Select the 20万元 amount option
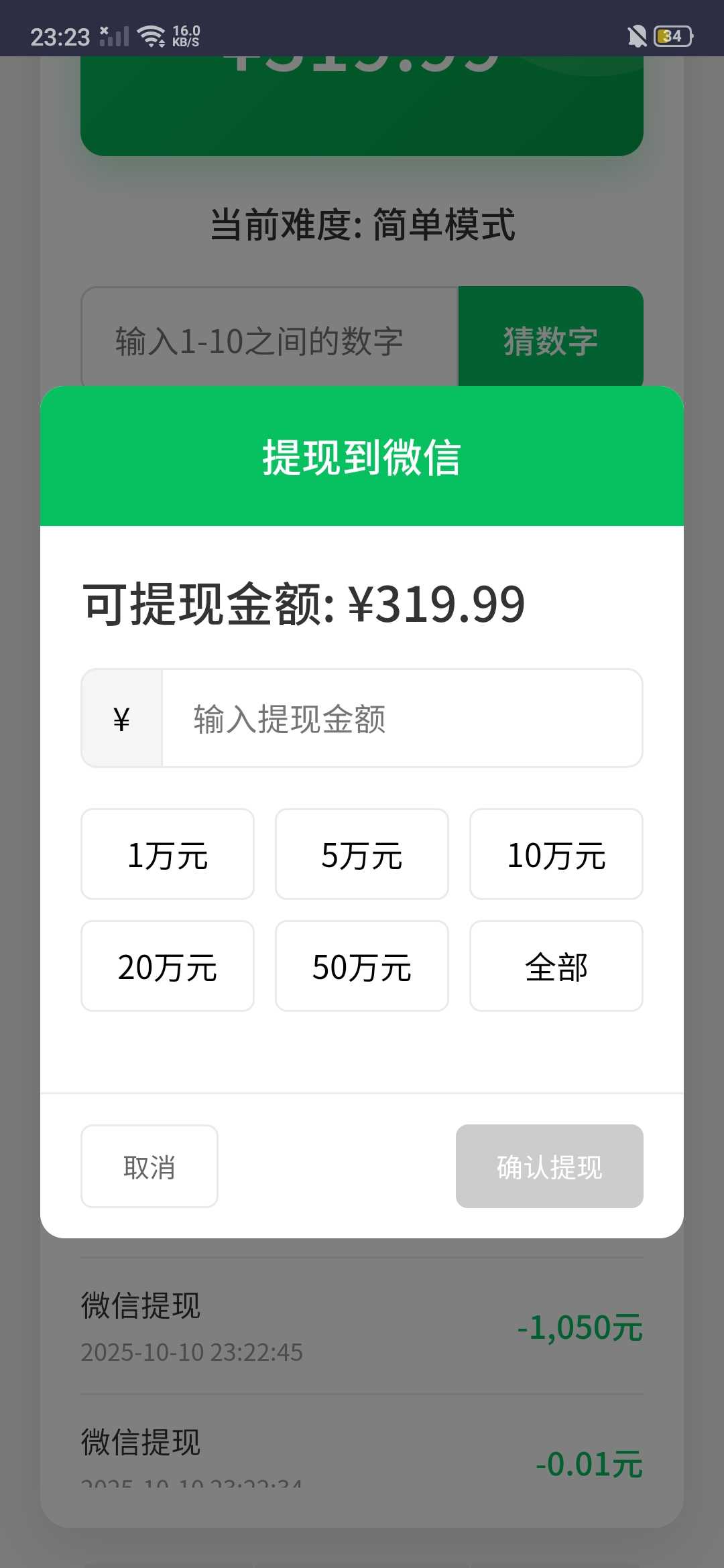The image size is (724, 1568). [x=168, y=966]
